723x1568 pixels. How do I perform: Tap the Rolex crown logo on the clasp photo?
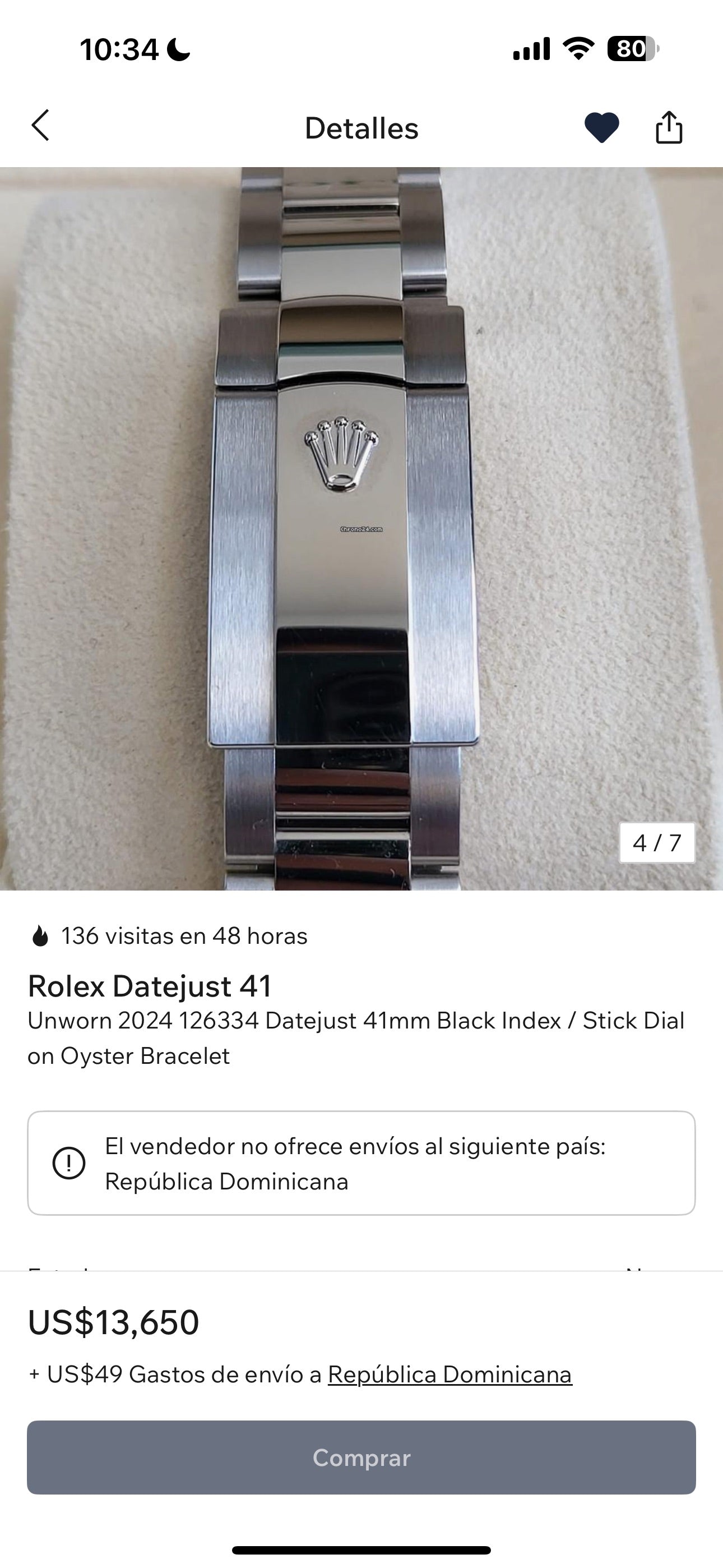(341, 454)
